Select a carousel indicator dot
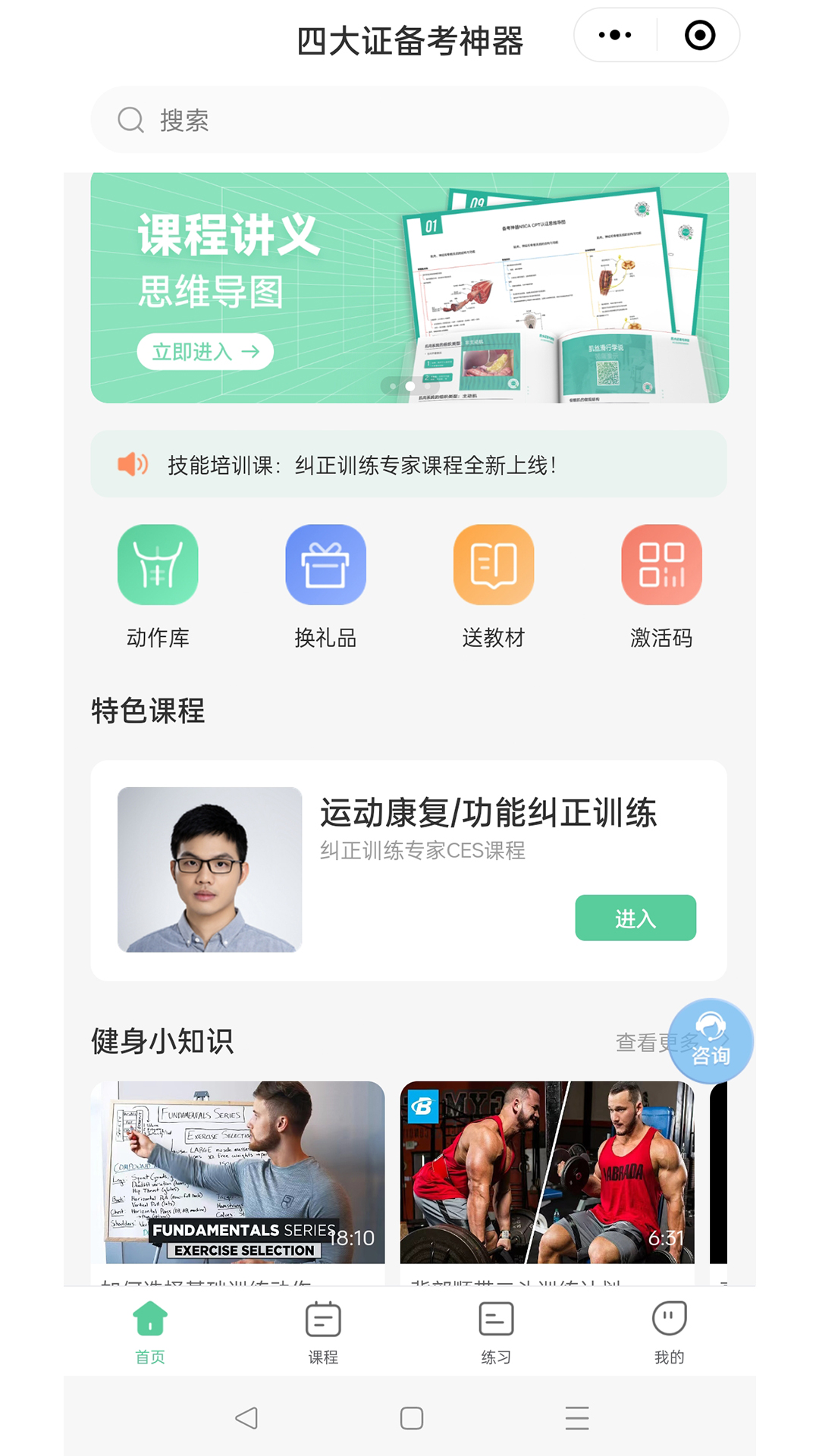 pos(409,387)
